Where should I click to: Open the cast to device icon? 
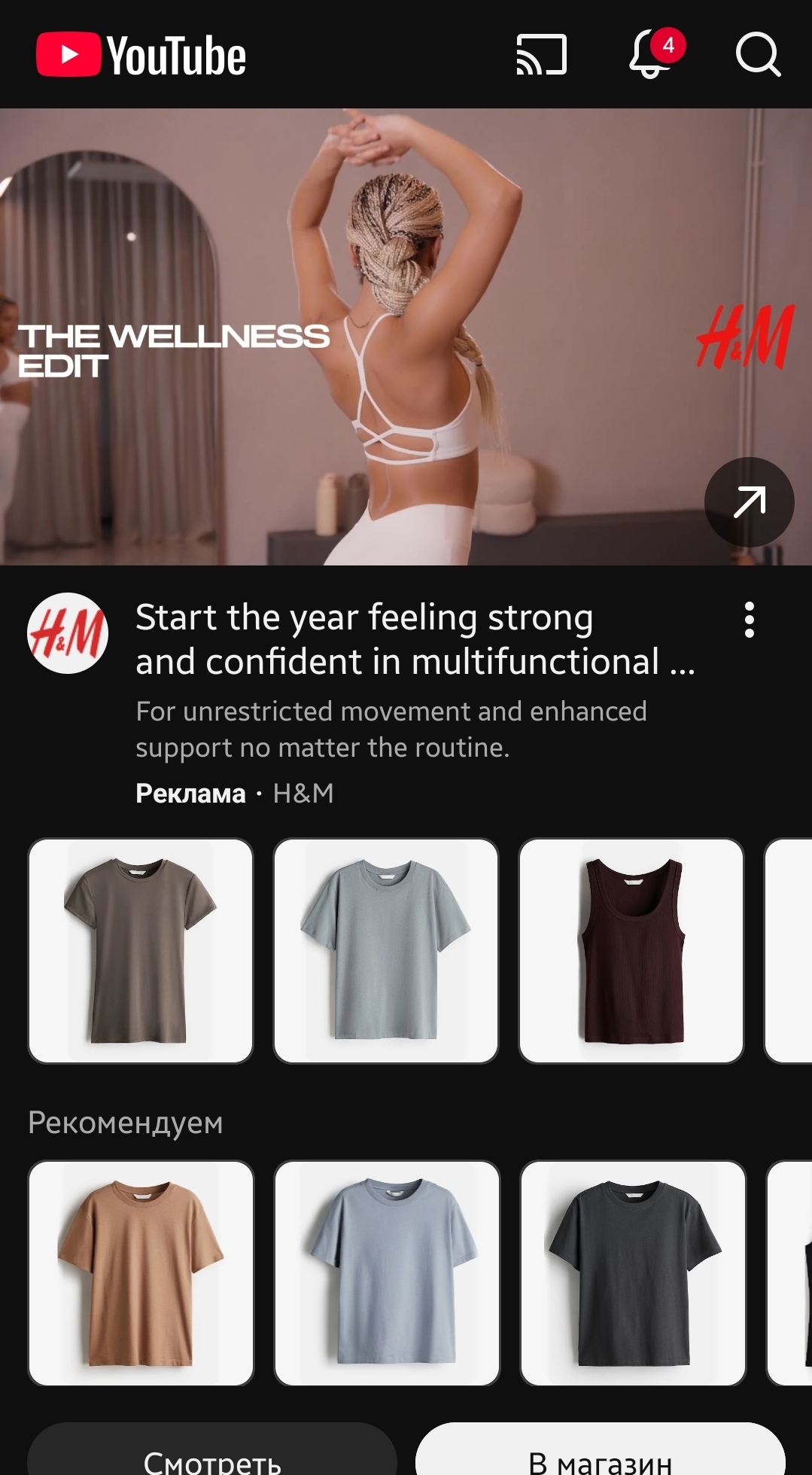pos(541,55)
